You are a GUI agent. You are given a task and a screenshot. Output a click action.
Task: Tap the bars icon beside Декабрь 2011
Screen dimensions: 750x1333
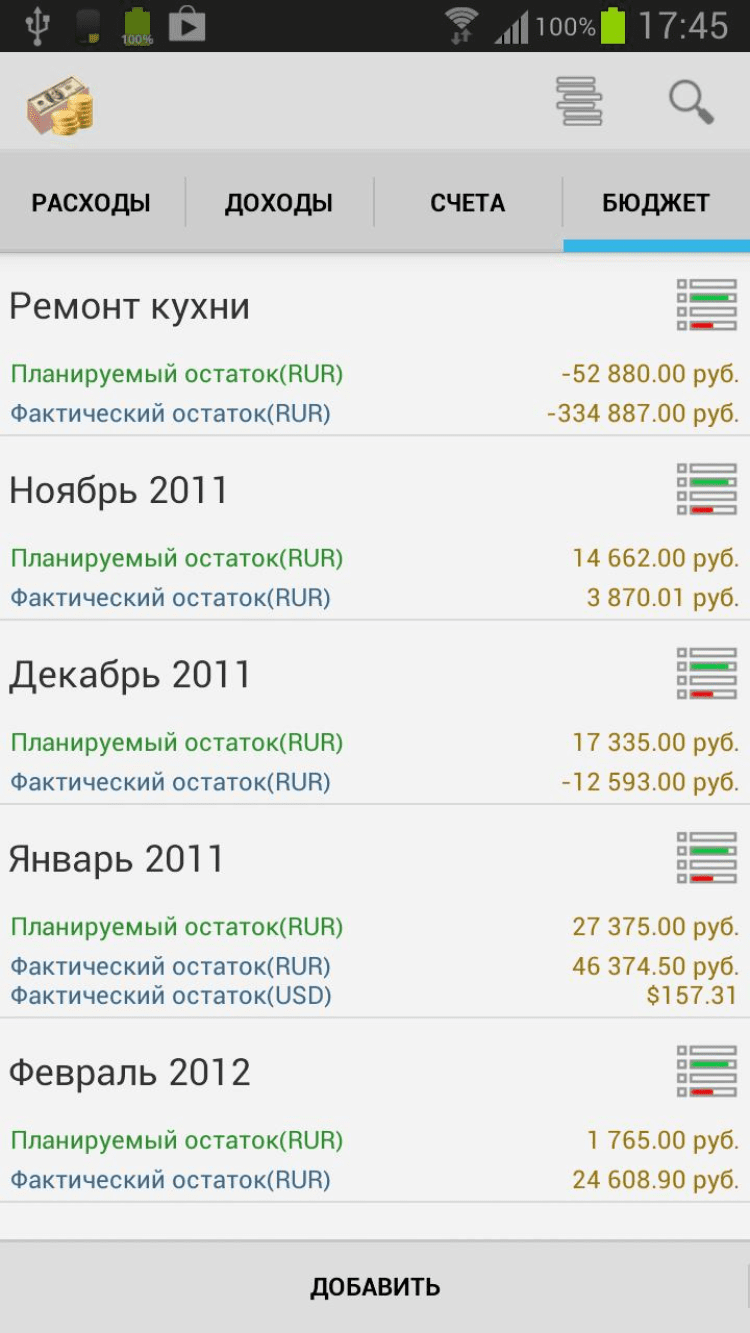pyautogui.click(x=707, y=674)
